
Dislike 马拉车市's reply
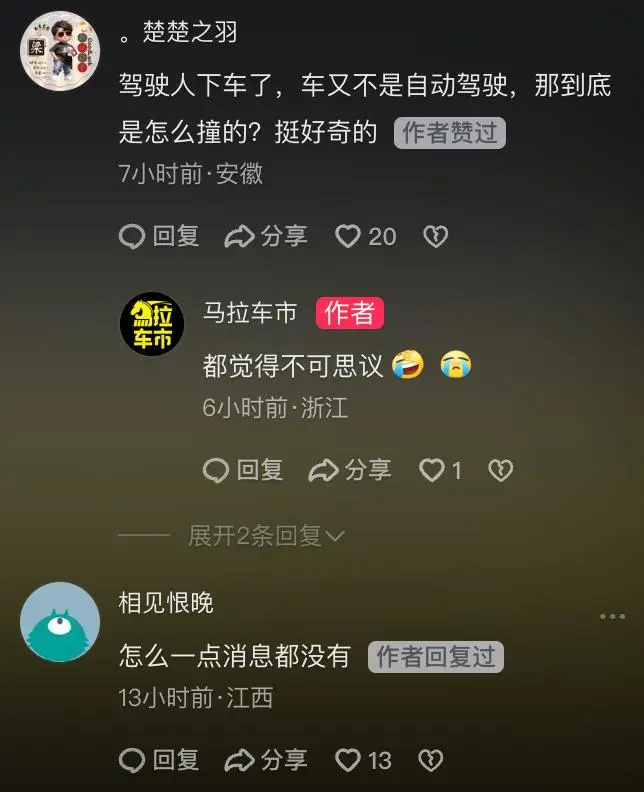point(501,470)
